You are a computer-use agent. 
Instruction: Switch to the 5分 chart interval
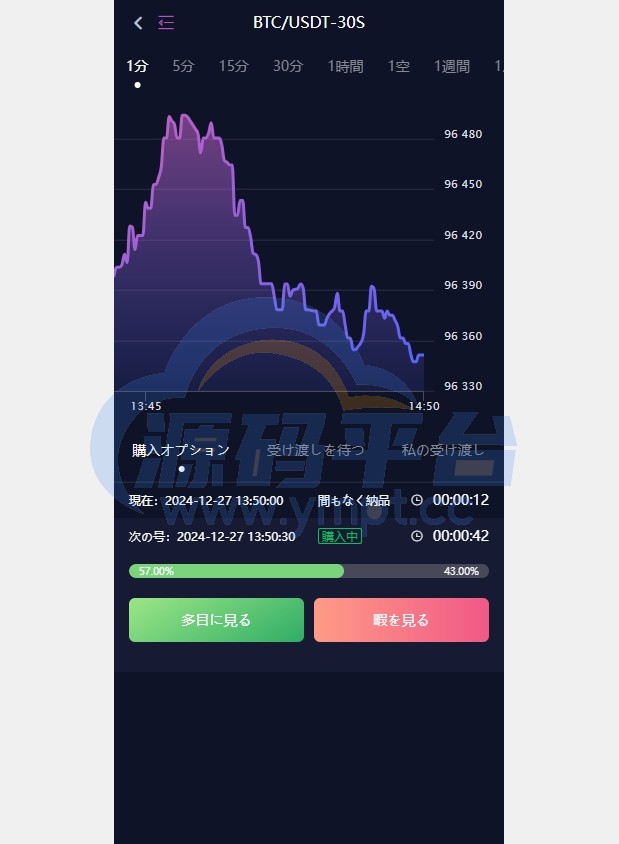pyautogui.click(x=183, y=66)
